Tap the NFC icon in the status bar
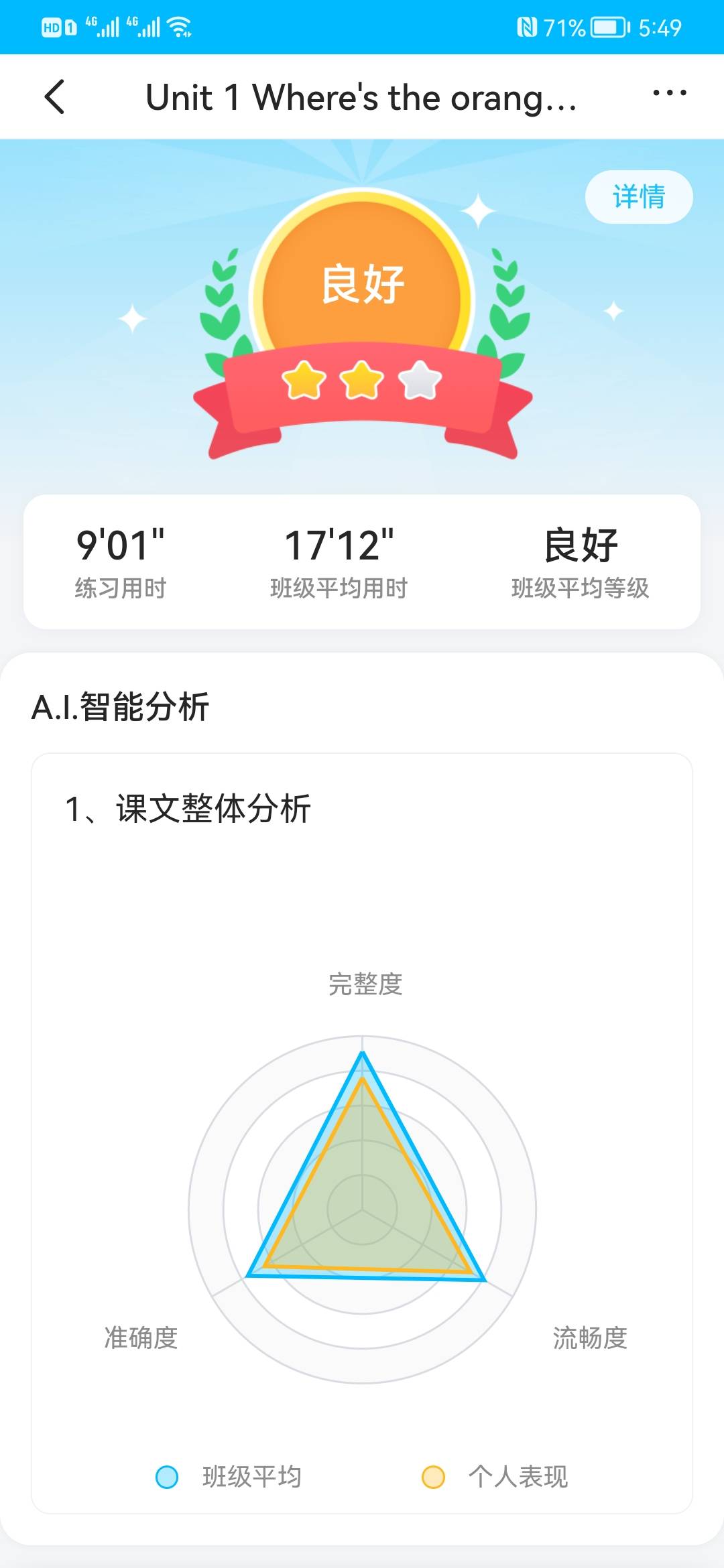724x1568 pixels. tap(526, 27)
